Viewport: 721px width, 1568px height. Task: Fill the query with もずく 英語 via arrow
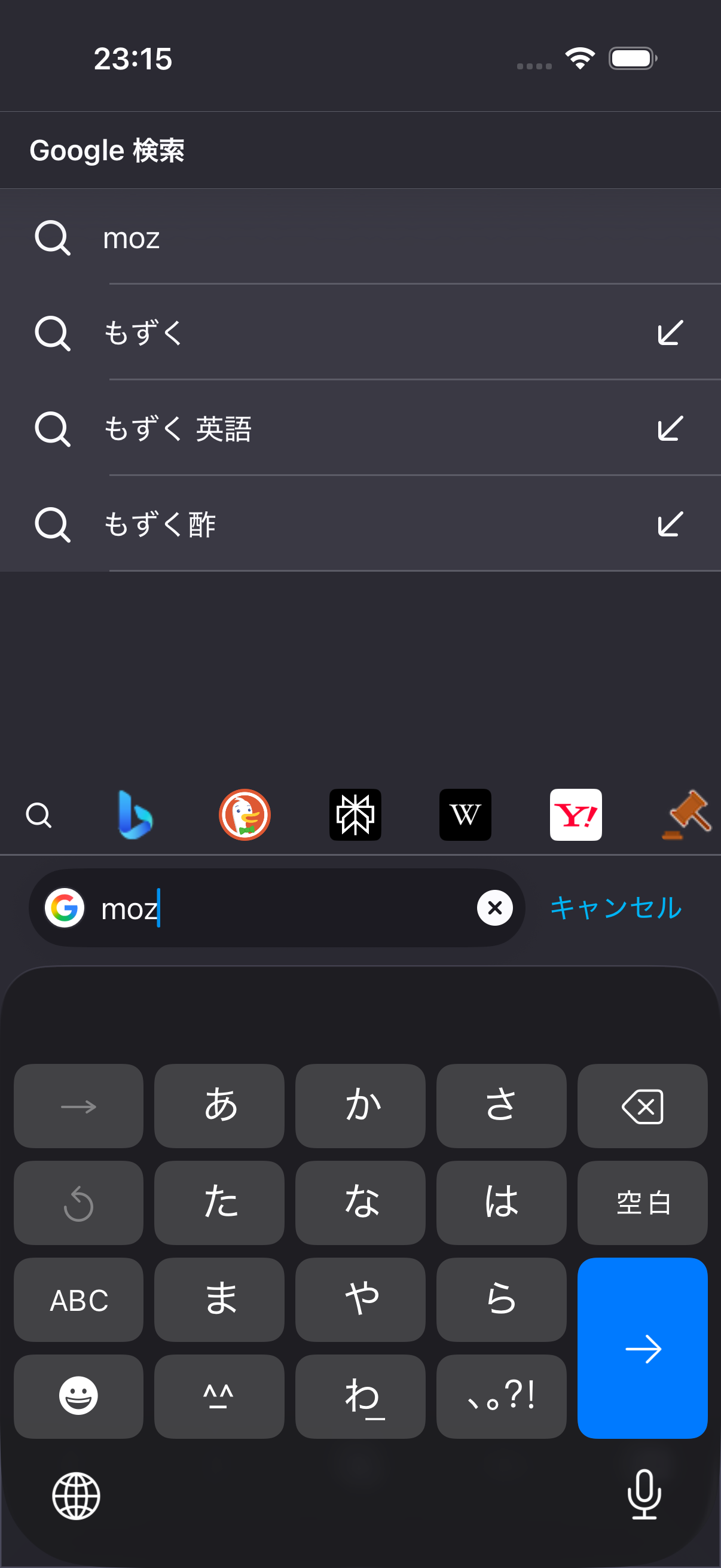coord(670,428)
